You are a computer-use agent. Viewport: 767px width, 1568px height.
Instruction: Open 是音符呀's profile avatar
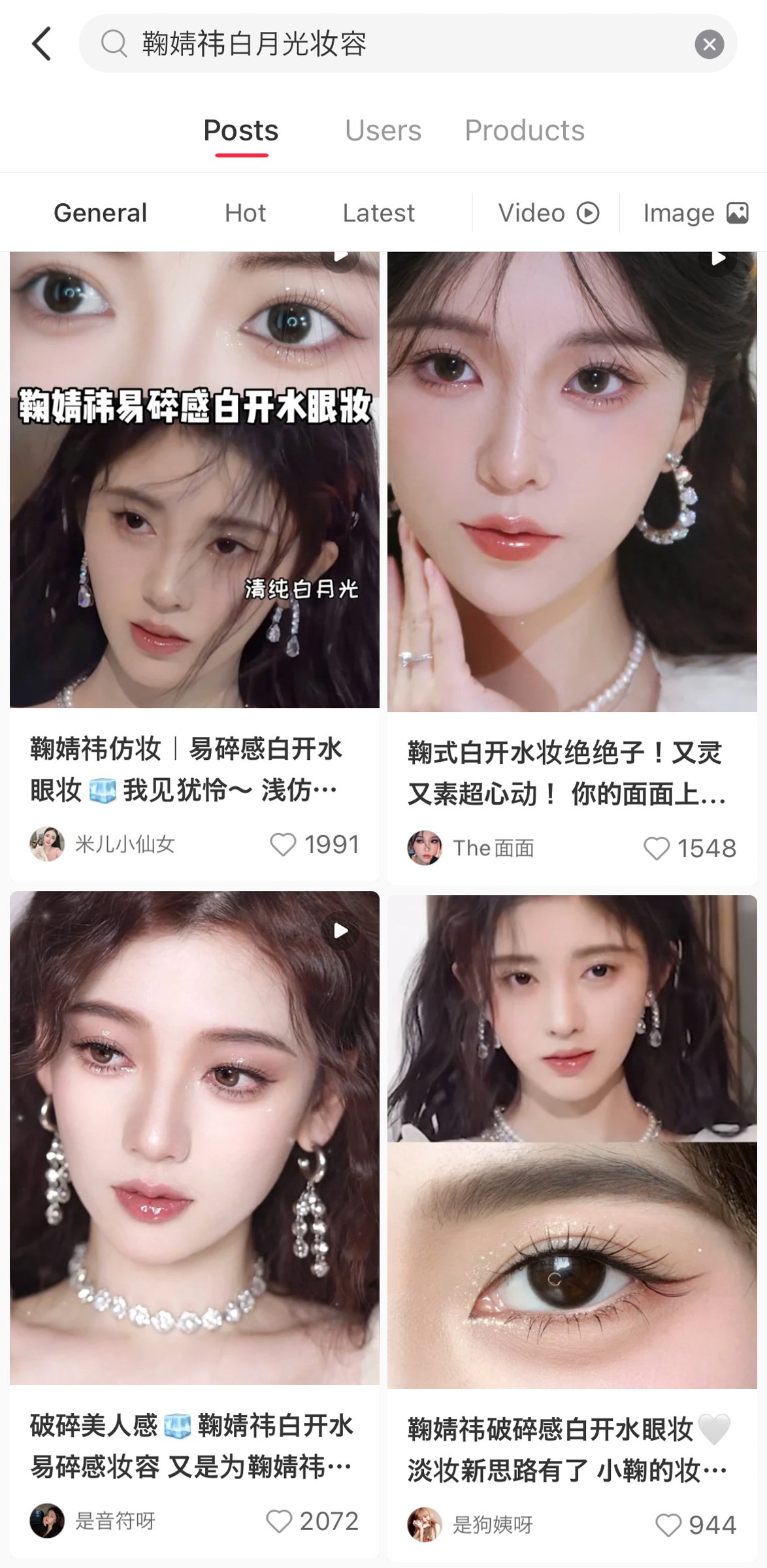47,1521
